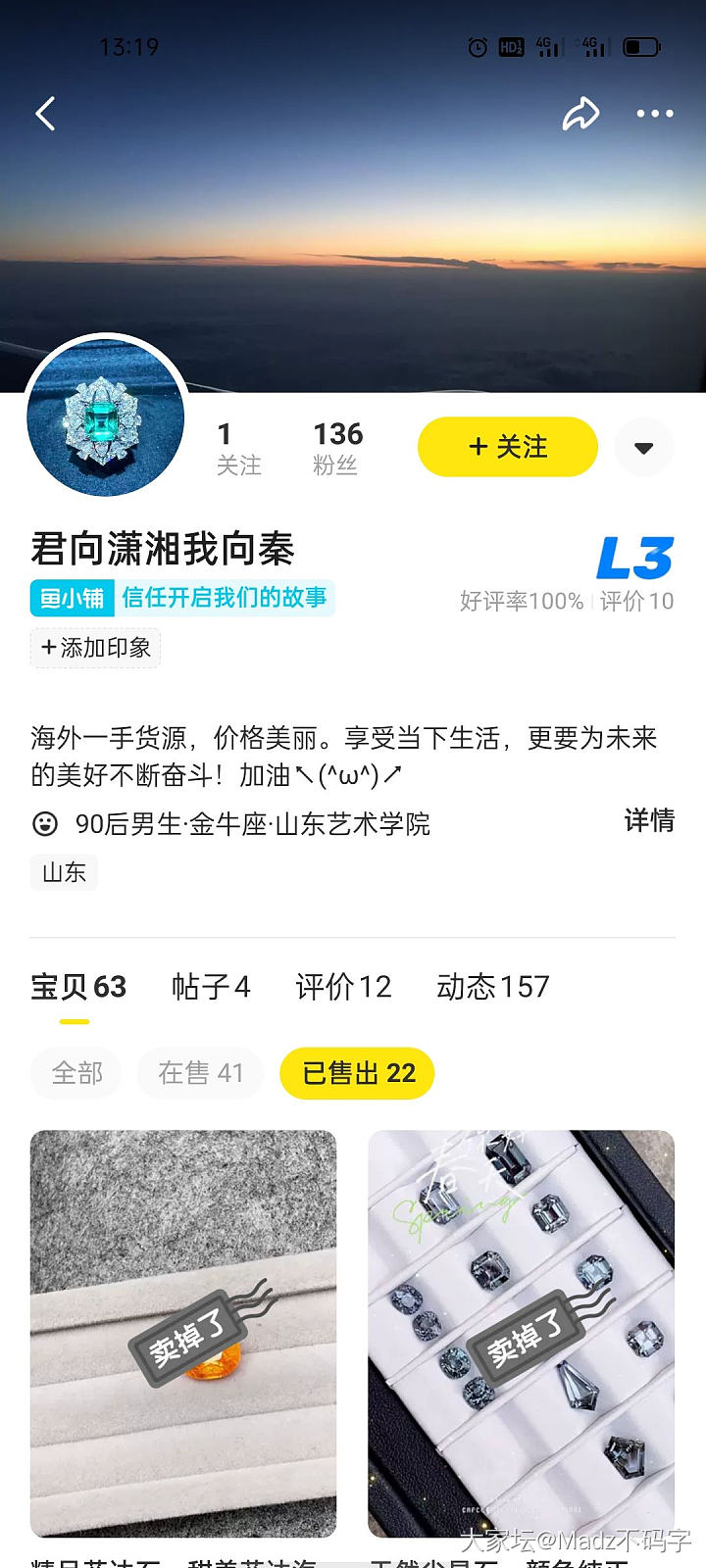The height and width of the screenshot is (1568, 706).
Task: View the 136 粉丝 followers list
Action: [x=337, y=447]
